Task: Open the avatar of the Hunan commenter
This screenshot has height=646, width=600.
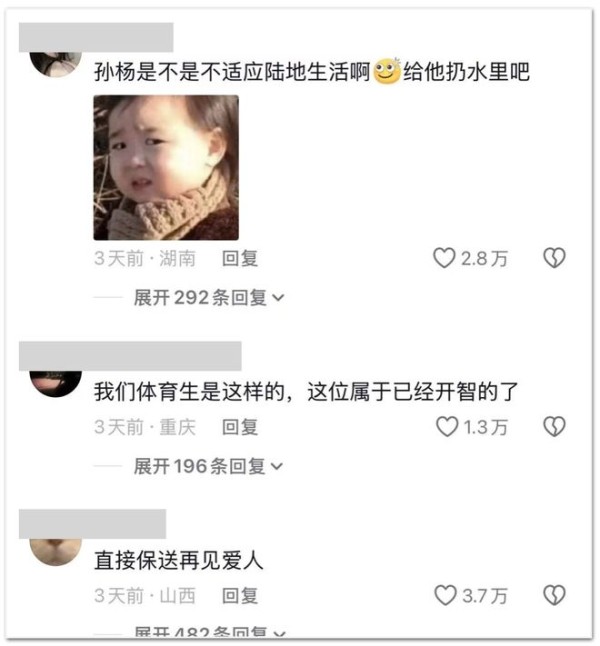Action: [56, 63]
